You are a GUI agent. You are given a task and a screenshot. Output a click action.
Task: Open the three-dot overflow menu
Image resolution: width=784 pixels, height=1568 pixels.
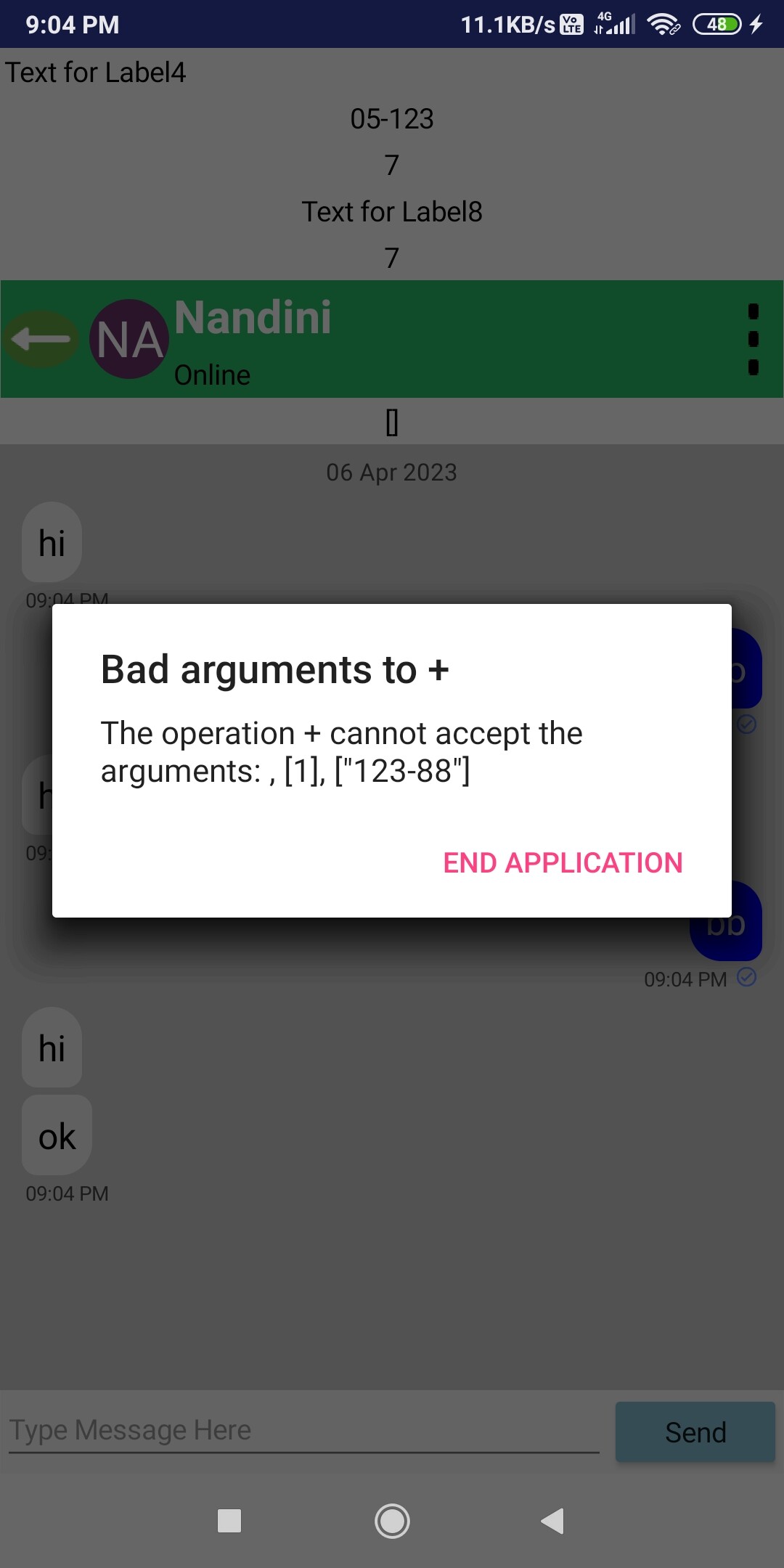[753, 338]
